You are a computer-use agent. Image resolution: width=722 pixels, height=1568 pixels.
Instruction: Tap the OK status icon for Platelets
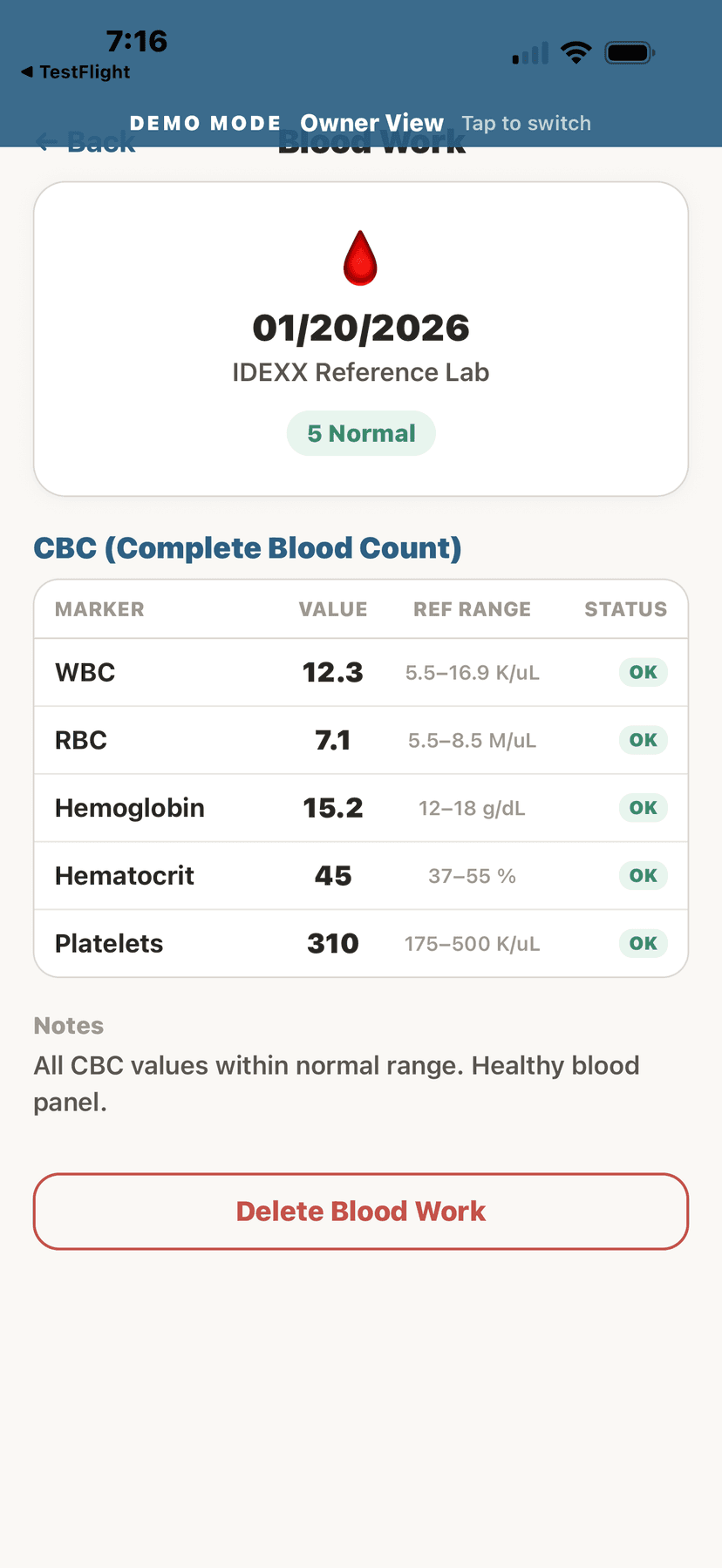pos(643,943)
